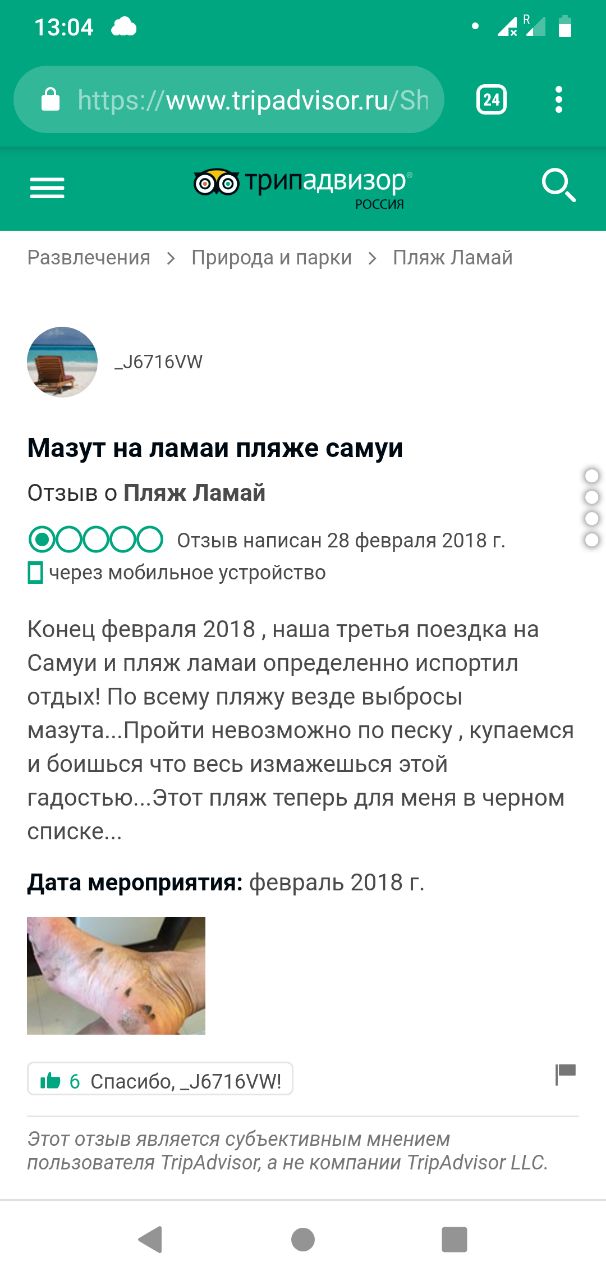Go to Развлечения breadcrumb
Viewport: 606px width, 1280px height.
pos(89,258)
